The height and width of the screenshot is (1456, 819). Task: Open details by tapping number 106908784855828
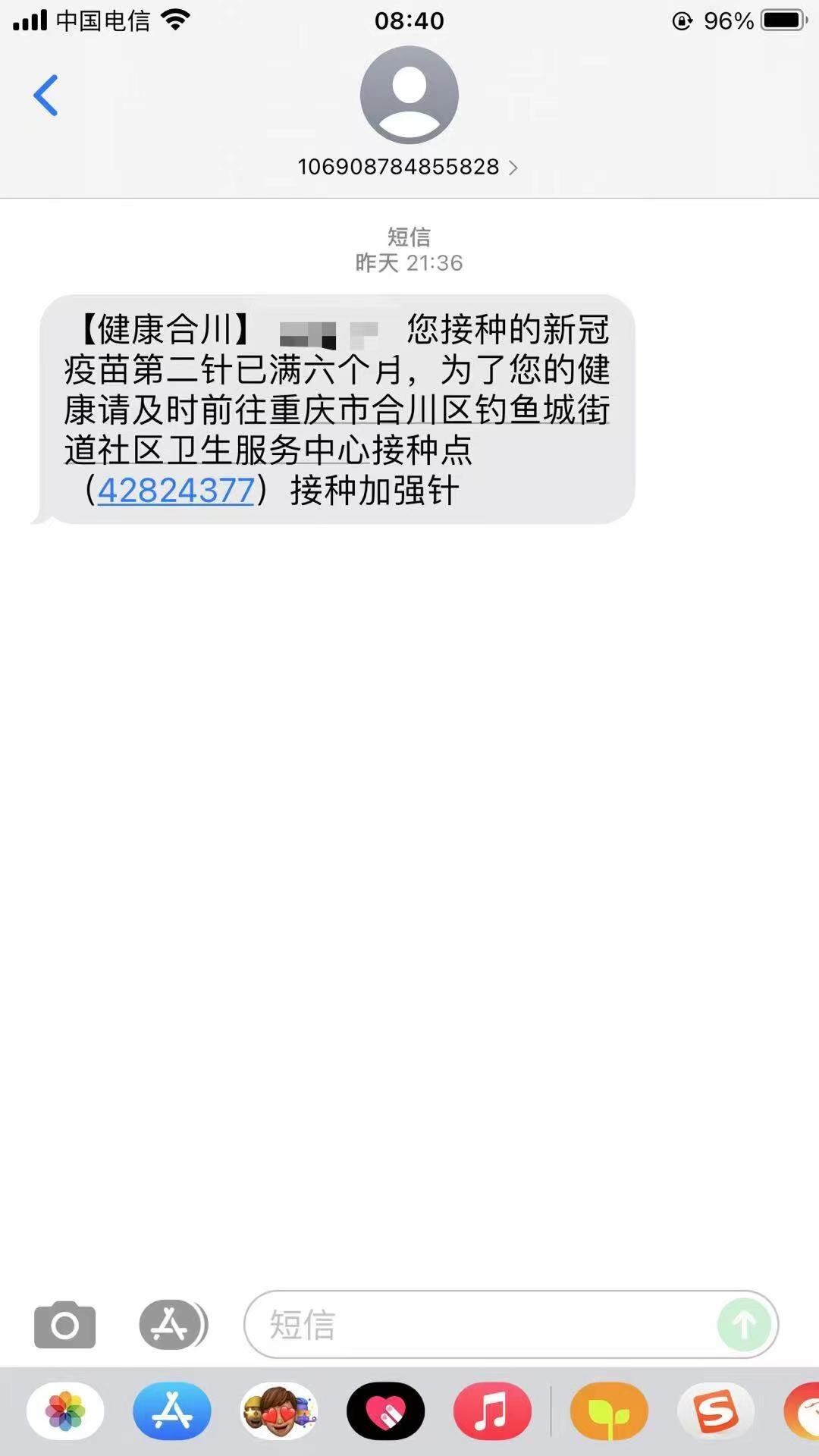[x=397, y=167]
